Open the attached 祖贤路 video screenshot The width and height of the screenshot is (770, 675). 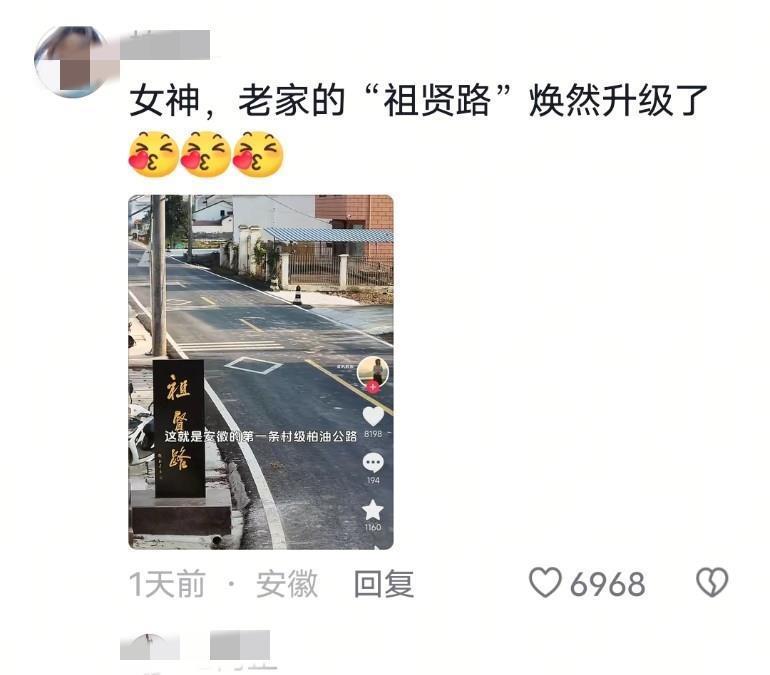click(260, 372)
